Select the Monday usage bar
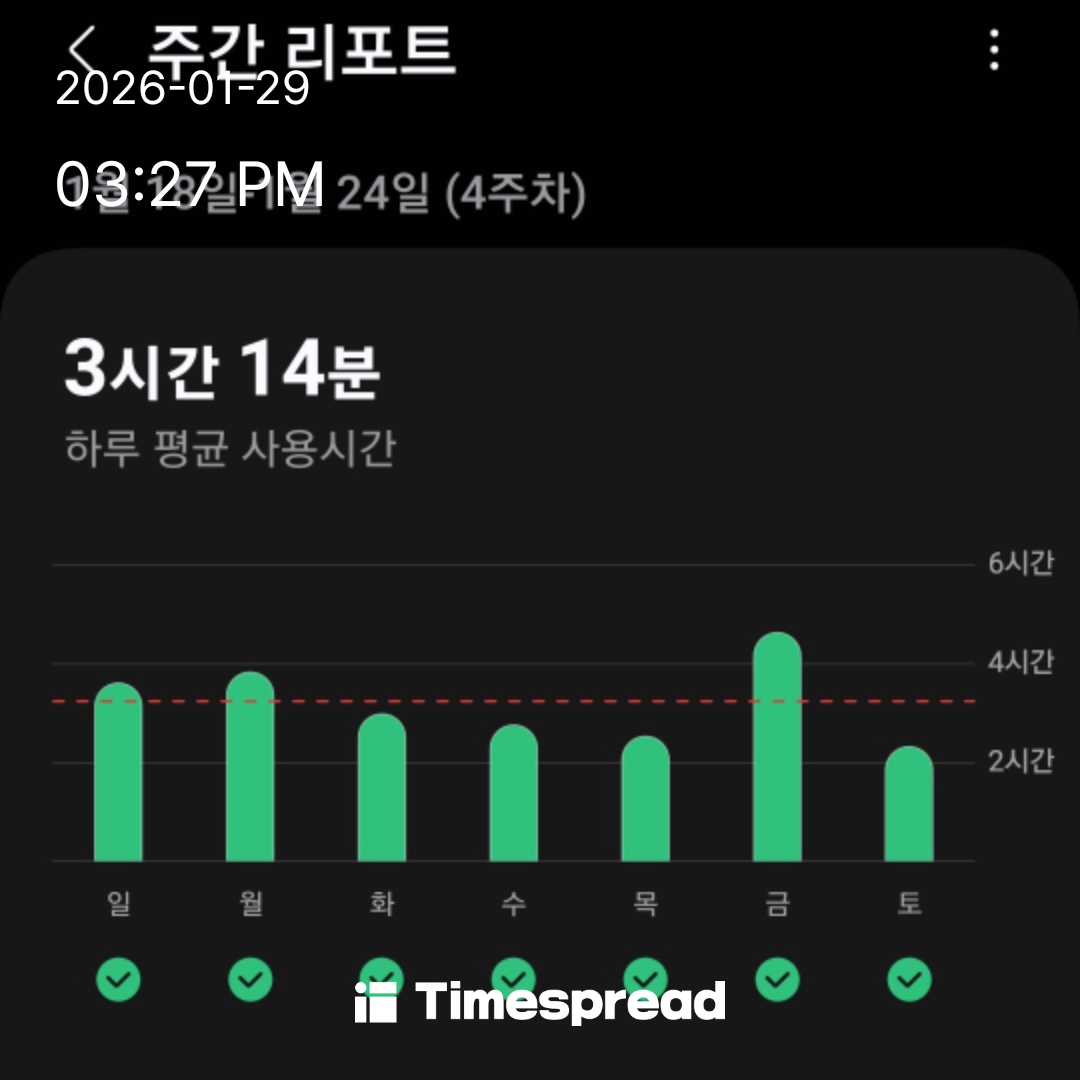 point(250,767)
